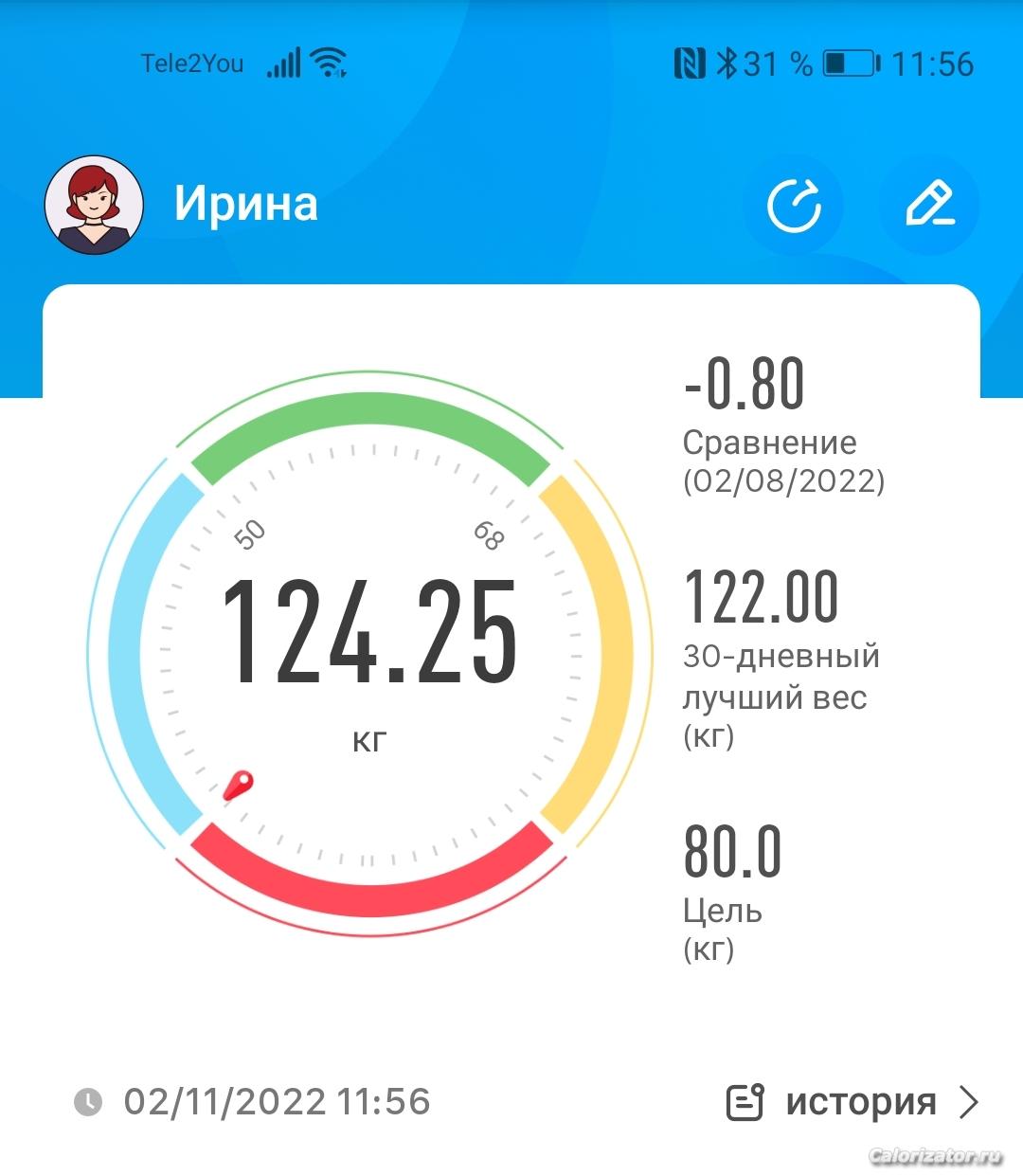This screenshot has height=1176, width=1023.
Task: Tap the 80.0 Цель goal weight
Action: (x=732, y=853)
